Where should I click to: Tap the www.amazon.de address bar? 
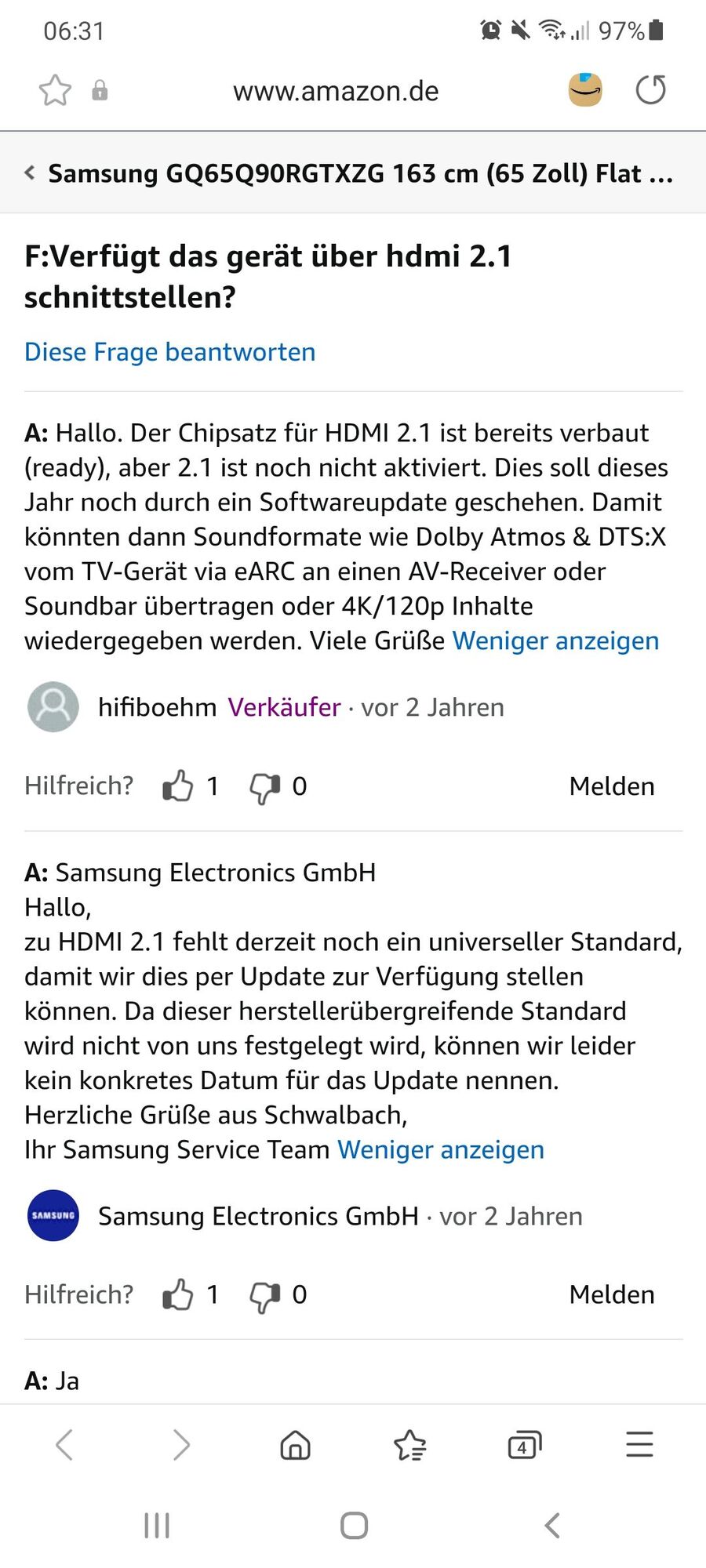[336, 91]
